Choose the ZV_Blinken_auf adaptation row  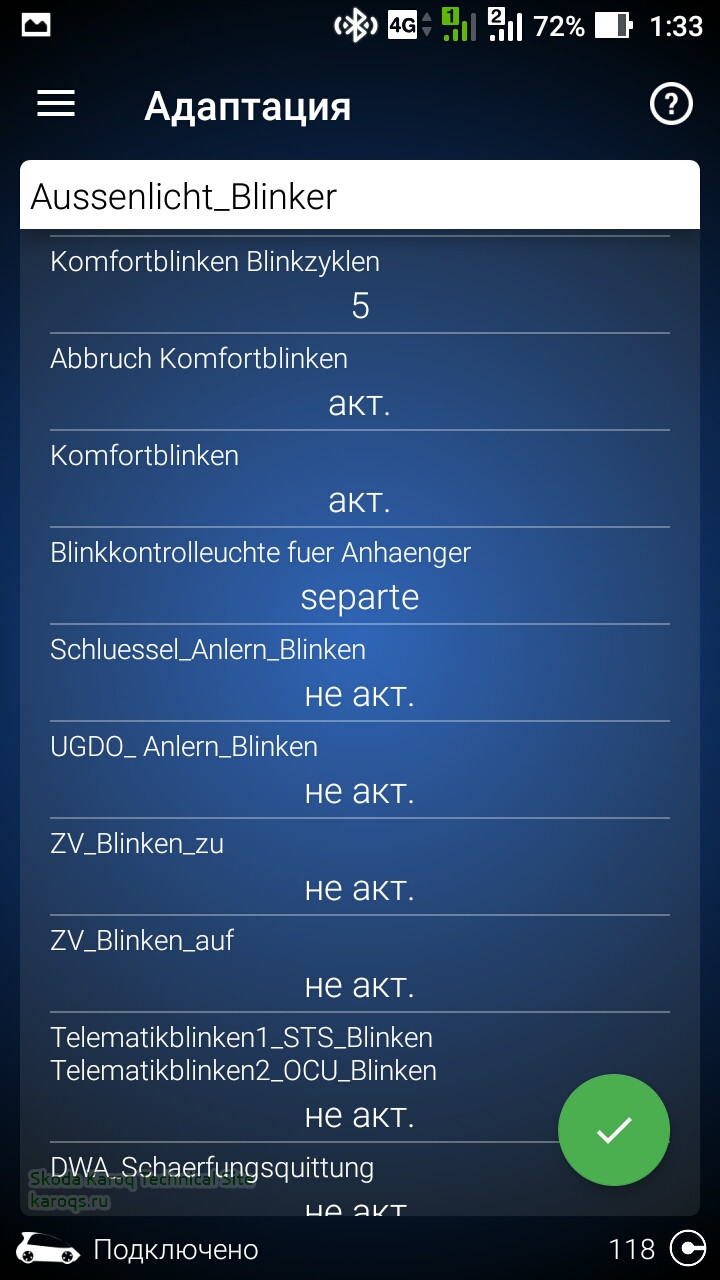tap(360, 964)
